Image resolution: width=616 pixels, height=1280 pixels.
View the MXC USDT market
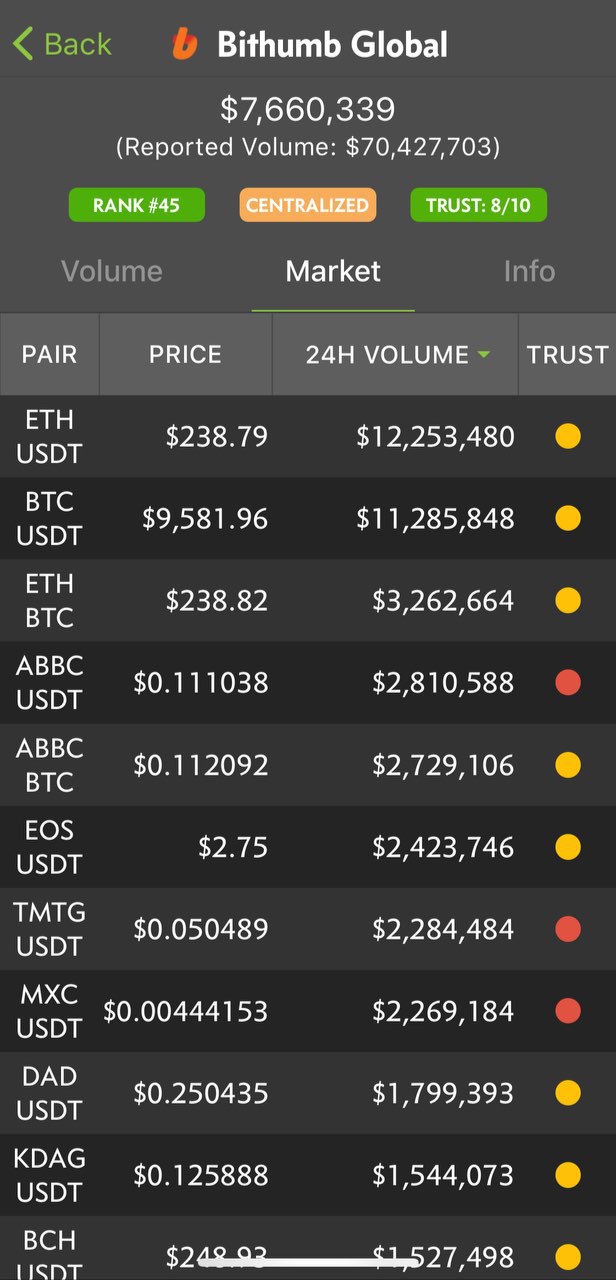point(308,1011)
